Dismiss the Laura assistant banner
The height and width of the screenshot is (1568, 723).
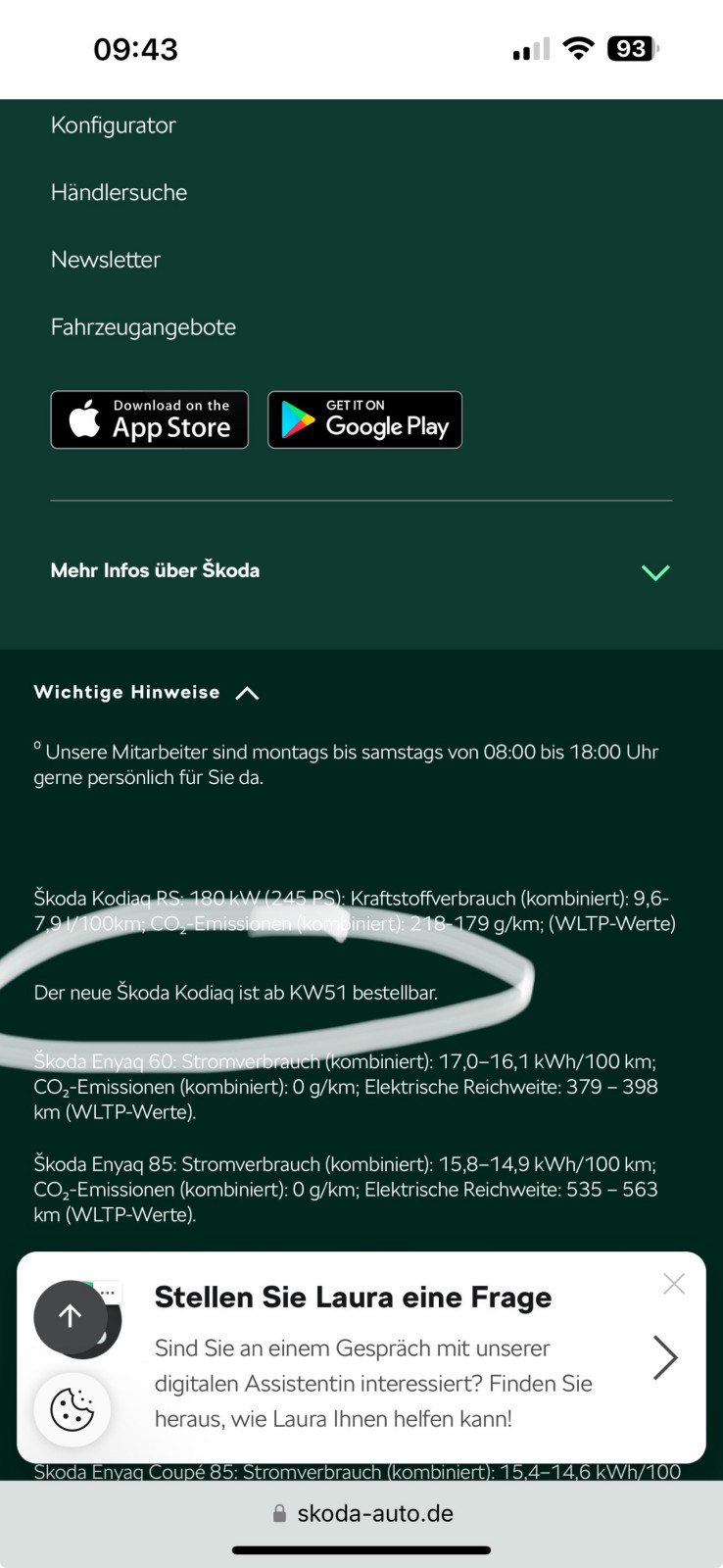673,1284
